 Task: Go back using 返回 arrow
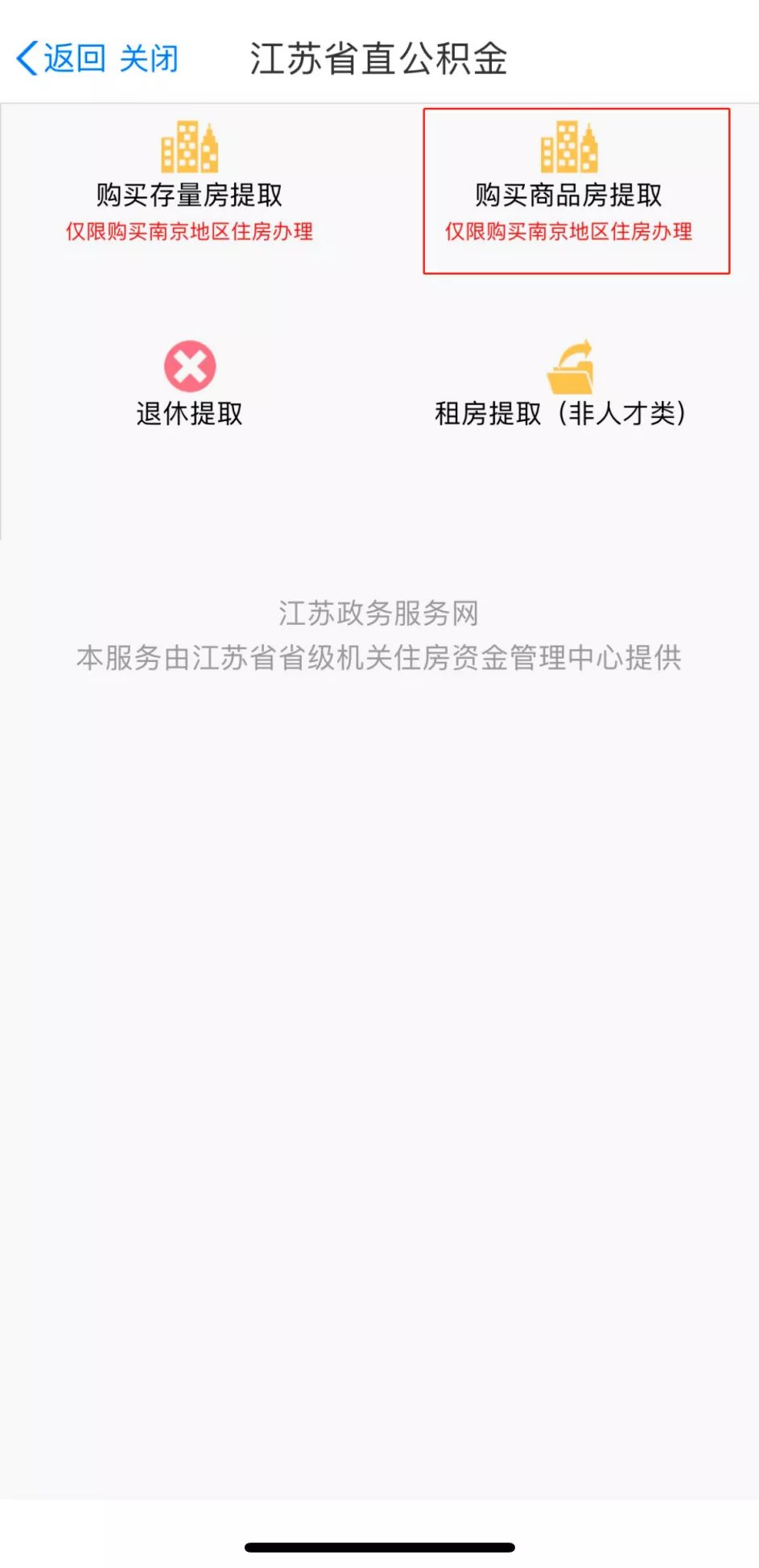coord(60,59)
